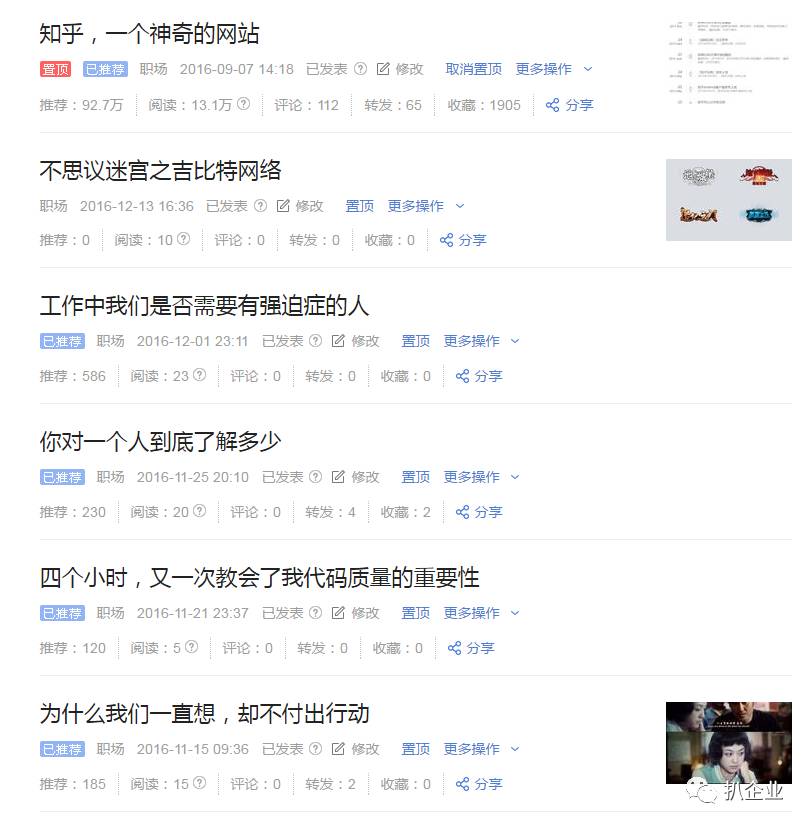Open article 你对一个人到底了解多少

pyautogui.click(x=161, y=442)
